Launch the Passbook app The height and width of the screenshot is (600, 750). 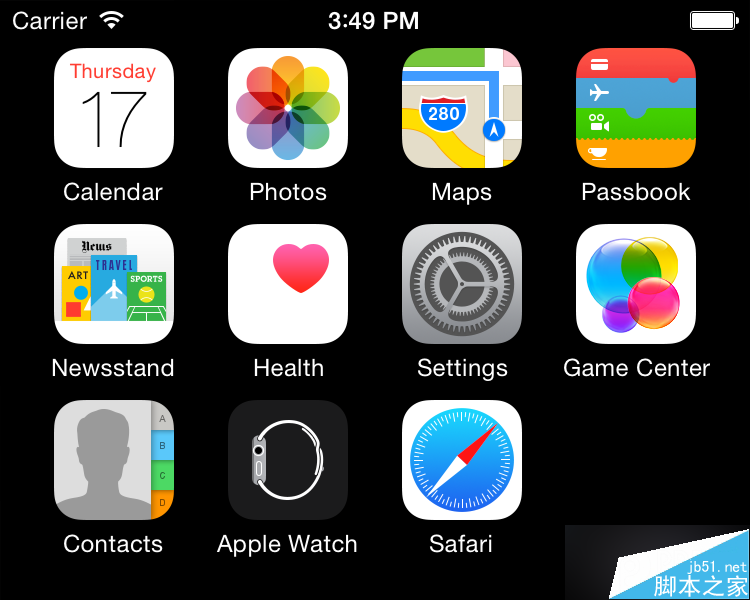(x=636, y=108)
